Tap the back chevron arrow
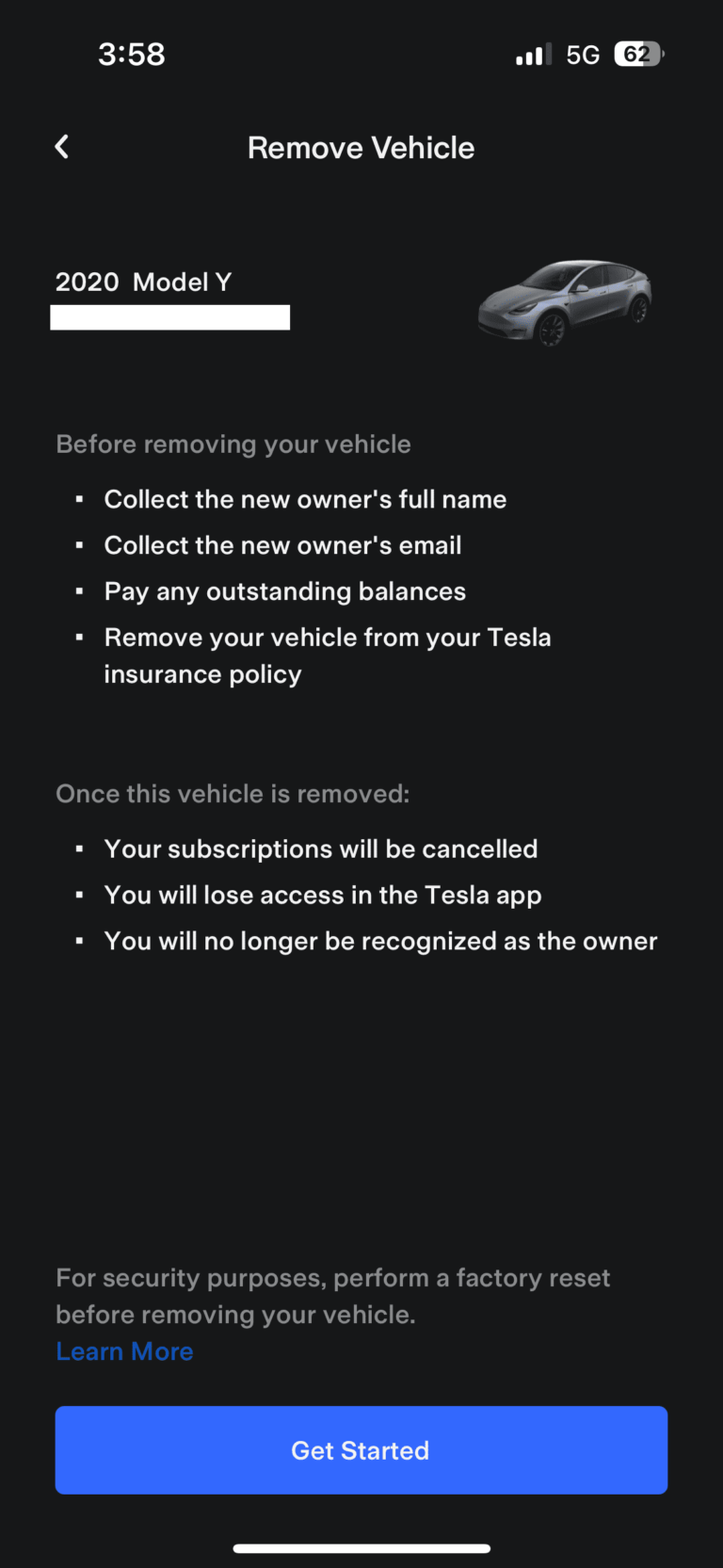Screen dimensions: 723x1568 (61, 147)
